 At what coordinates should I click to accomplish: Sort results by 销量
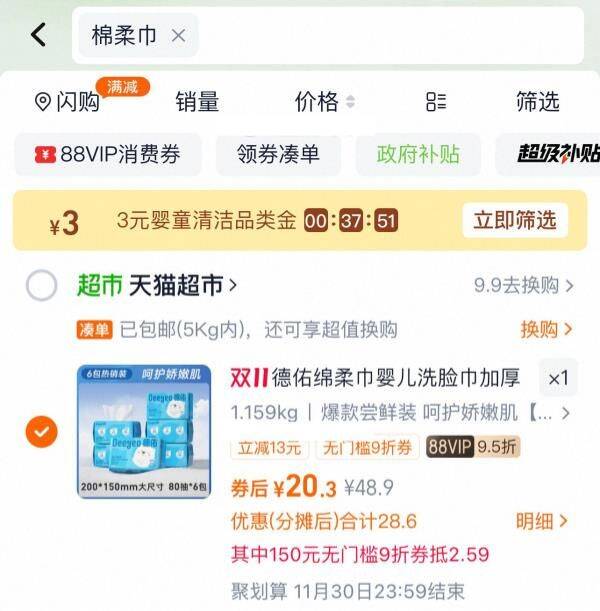click(197, 101)
